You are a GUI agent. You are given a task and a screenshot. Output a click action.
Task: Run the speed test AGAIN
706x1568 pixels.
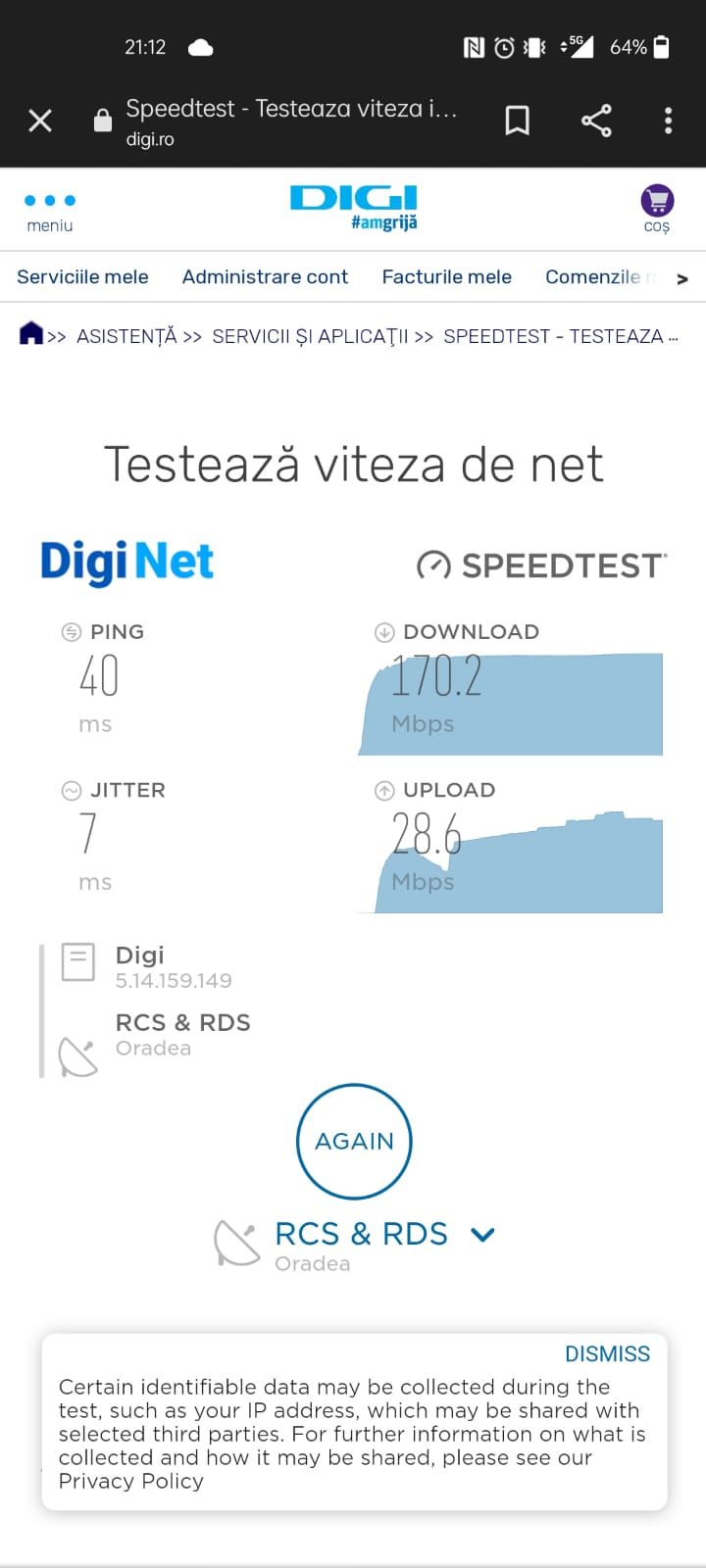coord(354,1141)
